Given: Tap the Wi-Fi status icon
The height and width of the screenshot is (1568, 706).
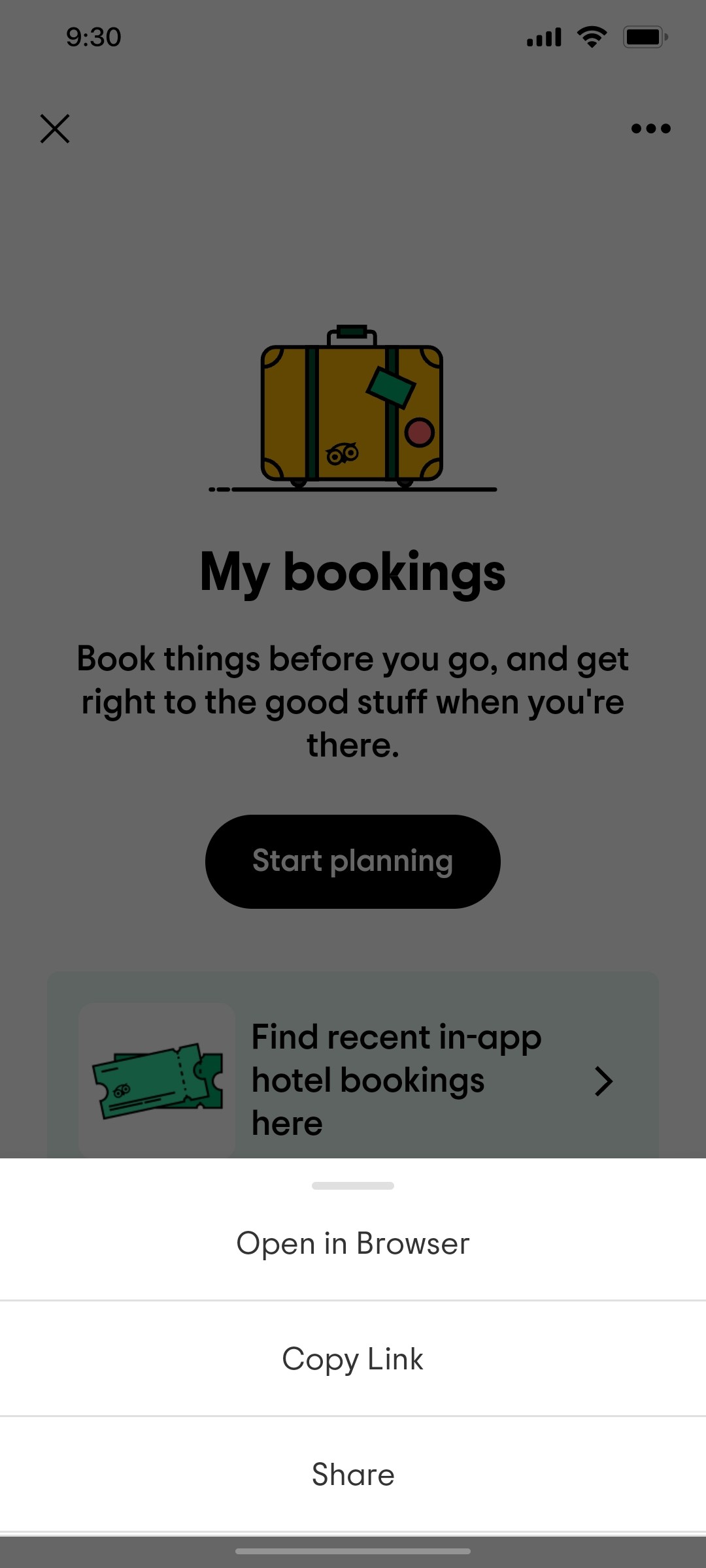Looking at the screenshot, I should tap(590, 37).
